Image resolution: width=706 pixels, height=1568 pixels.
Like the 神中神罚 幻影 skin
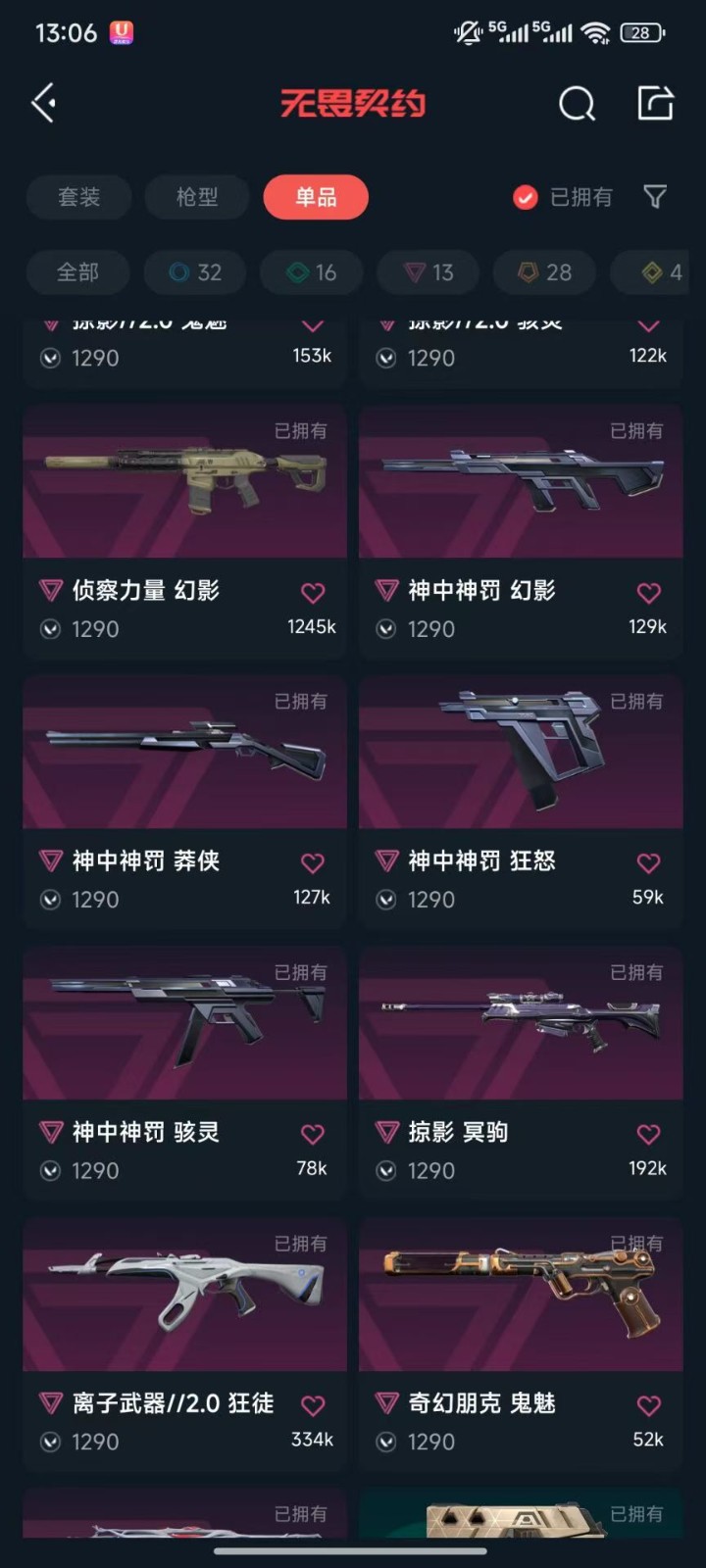click(648, 593)
